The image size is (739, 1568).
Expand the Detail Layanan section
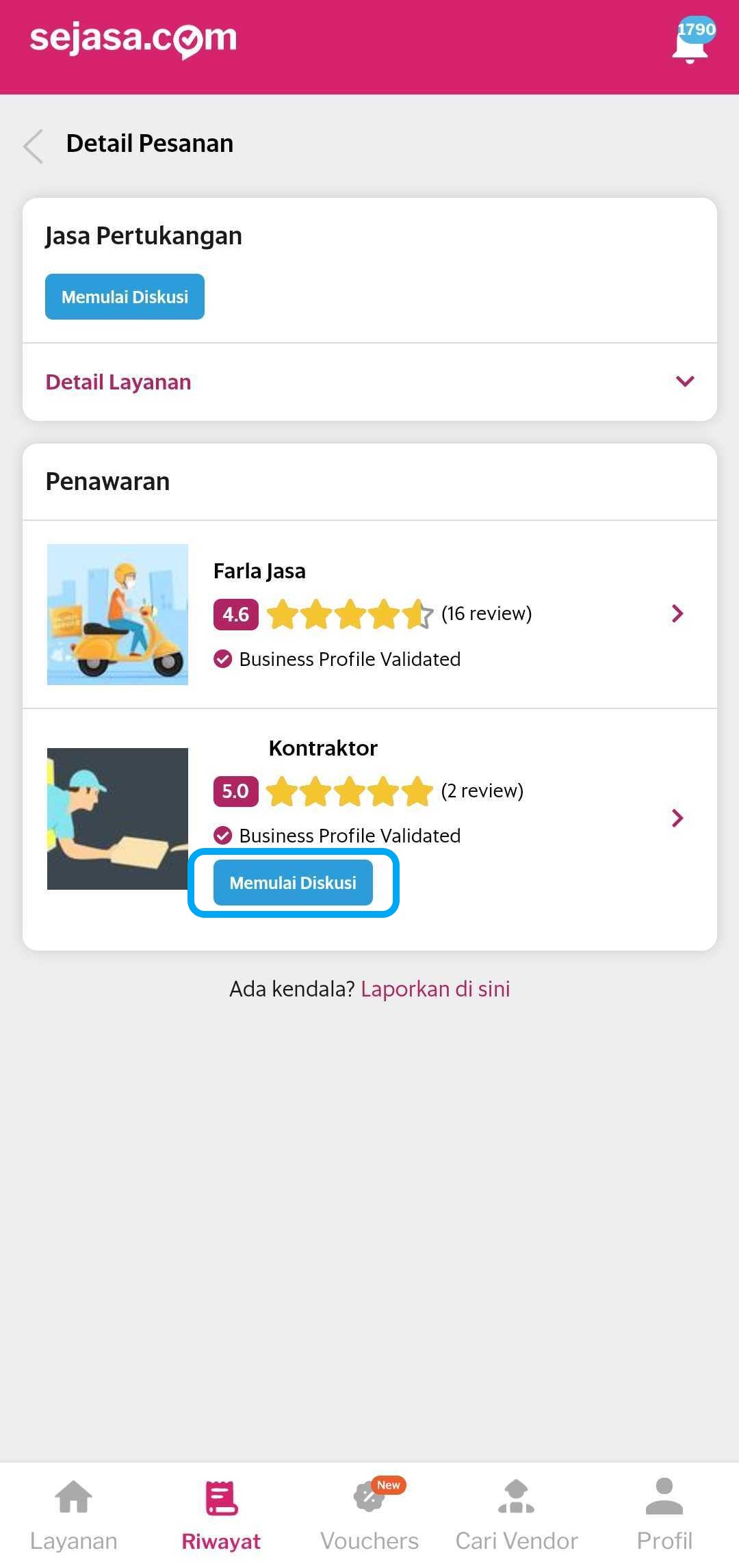click(684, 381)
